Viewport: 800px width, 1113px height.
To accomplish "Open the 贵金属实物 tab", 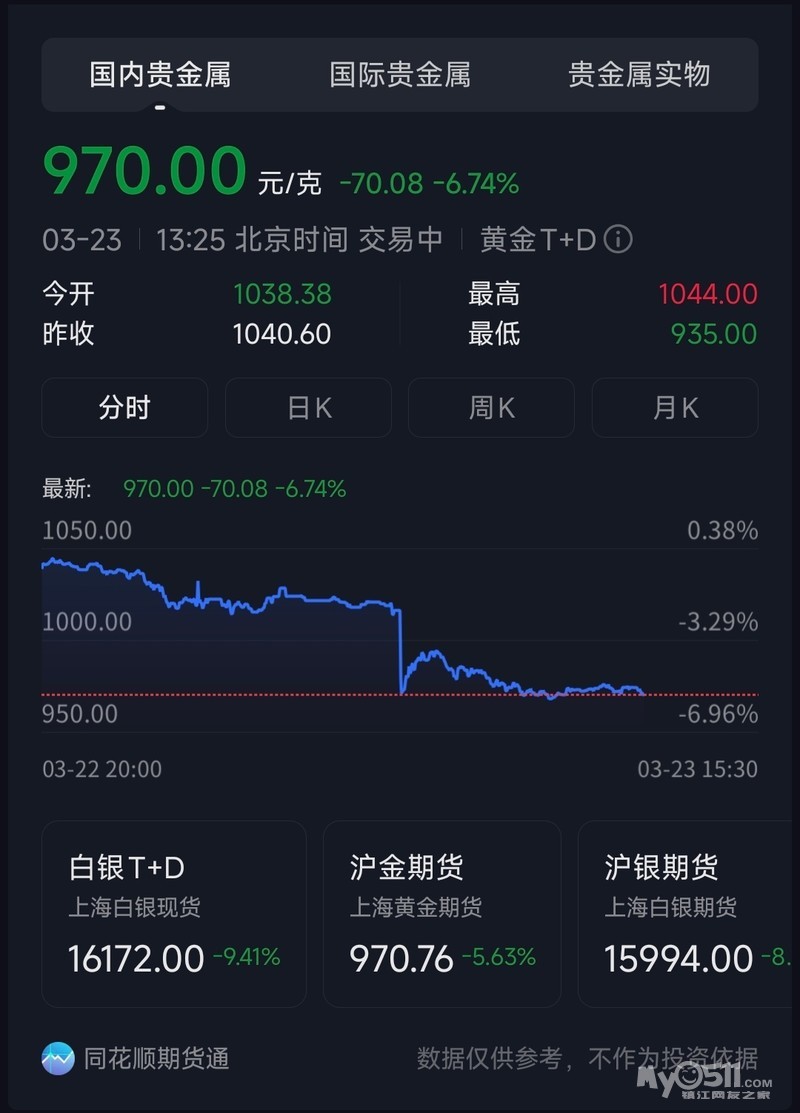I will click(x=639, y=75).
